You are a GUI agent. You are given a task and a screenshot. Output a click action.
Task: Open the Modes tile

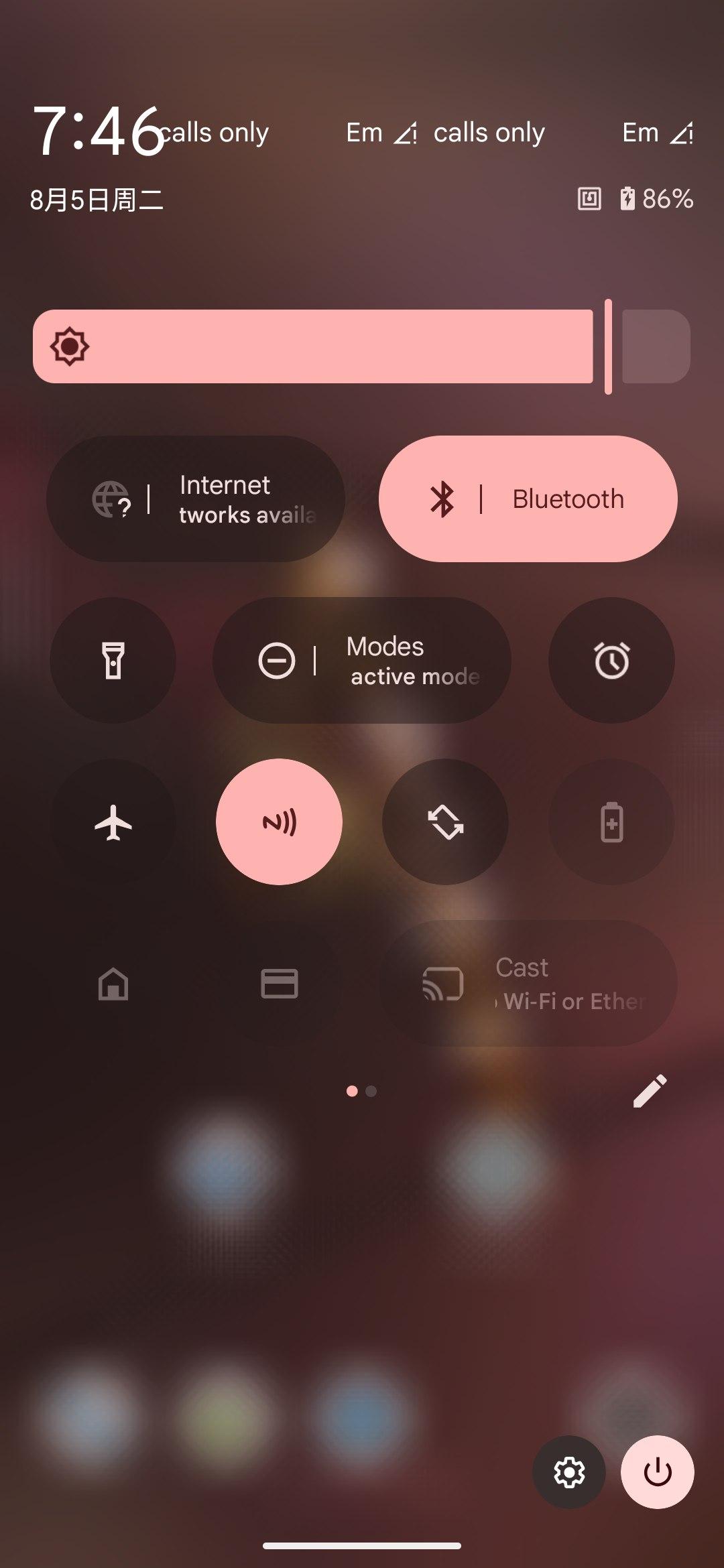coord(362,661)
